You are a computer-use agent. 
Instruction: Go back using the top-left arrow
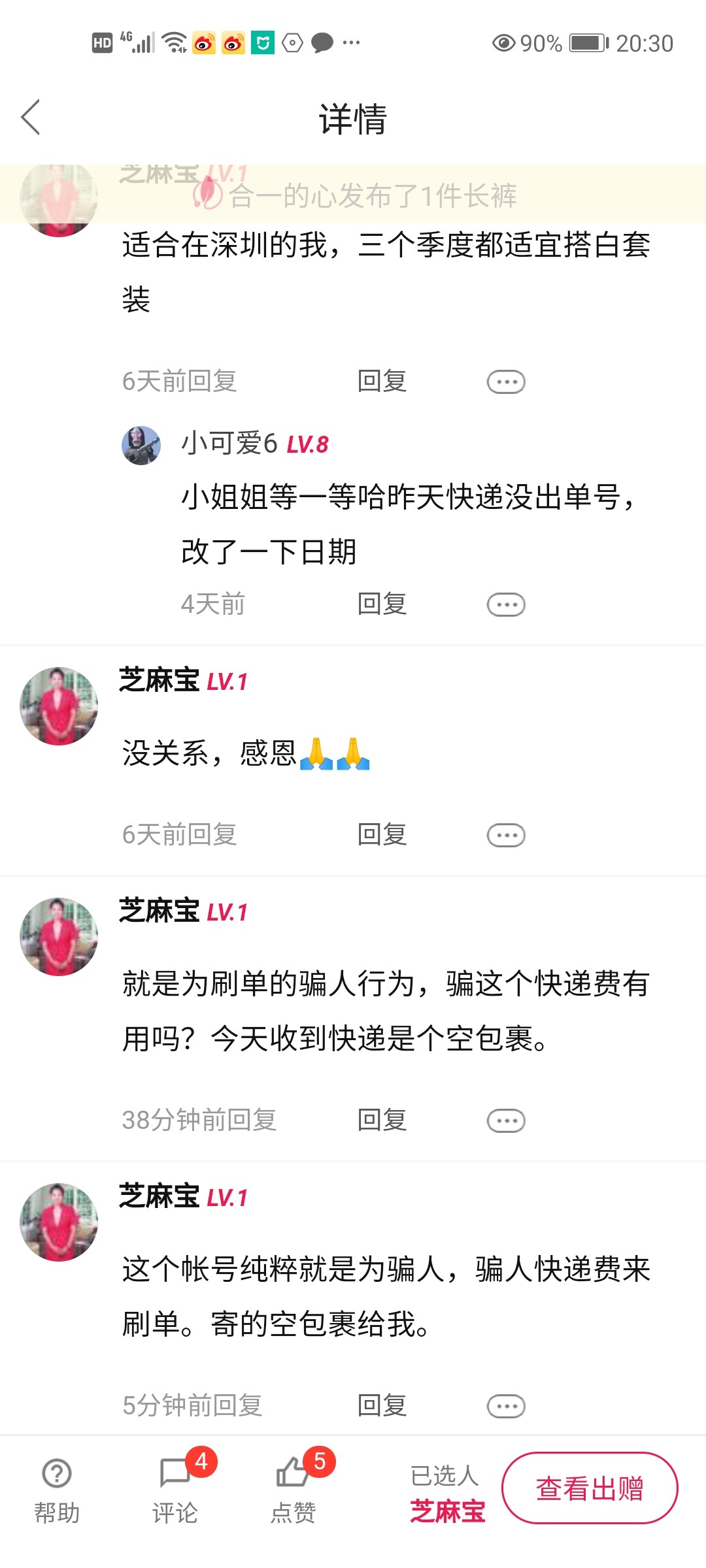point(31,118)
